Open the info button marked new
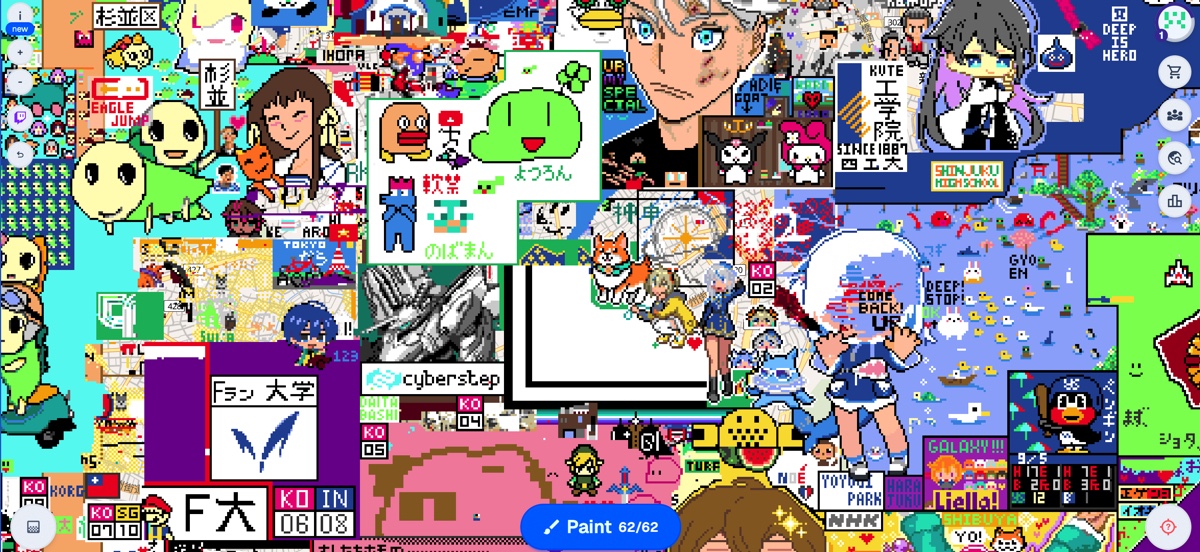This screenshot has width=1200, height=552. [20, 20]
